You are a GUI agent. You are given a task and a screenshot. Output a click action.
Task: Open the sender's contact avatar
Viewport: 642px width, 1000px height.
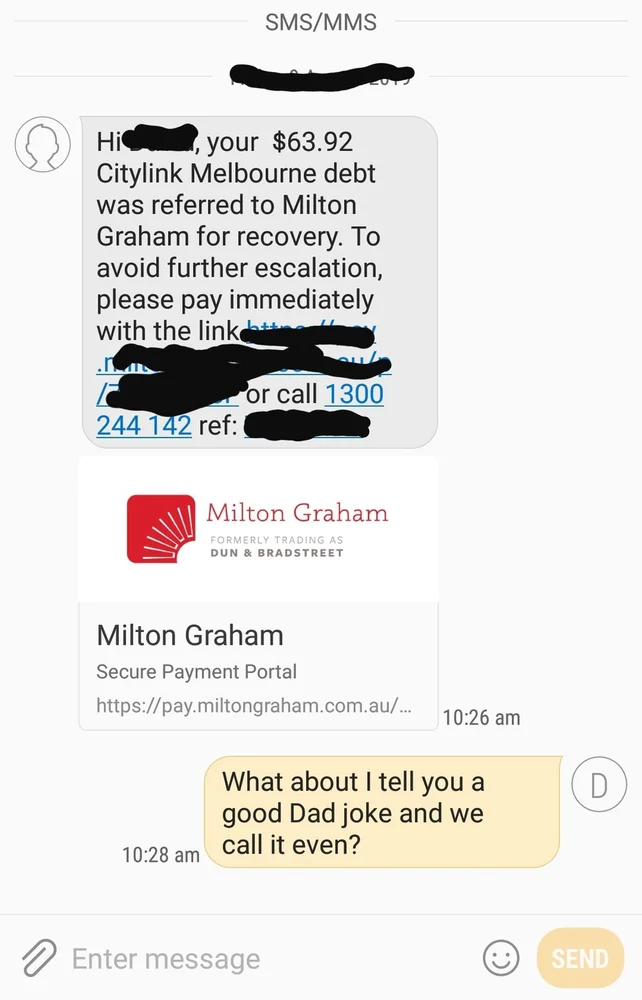(x=42, y=143)
